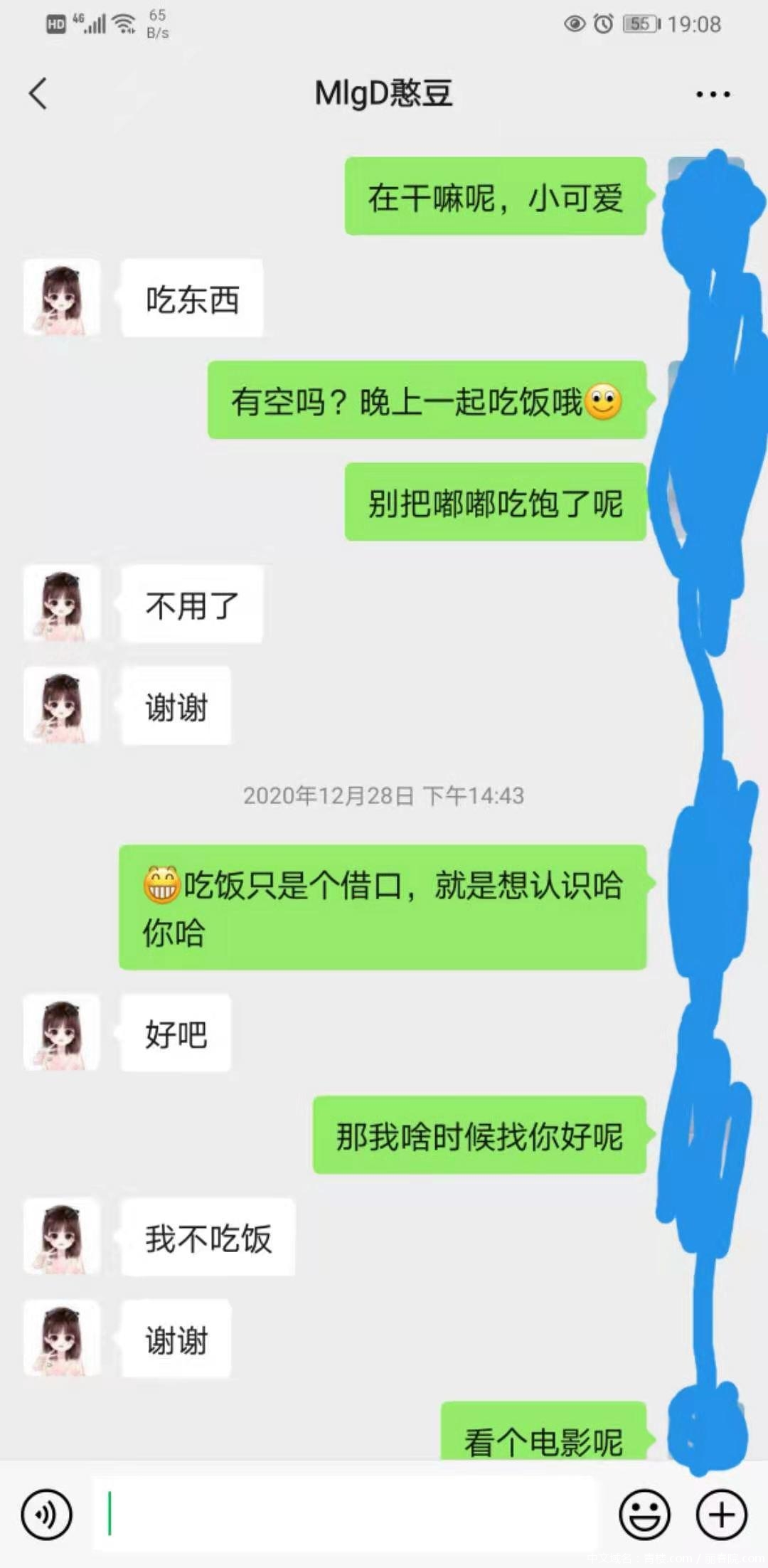This screenshot has height=1568, width=768.
Task: Open contact avatar beside 好吧
Action: point(62,1033)
